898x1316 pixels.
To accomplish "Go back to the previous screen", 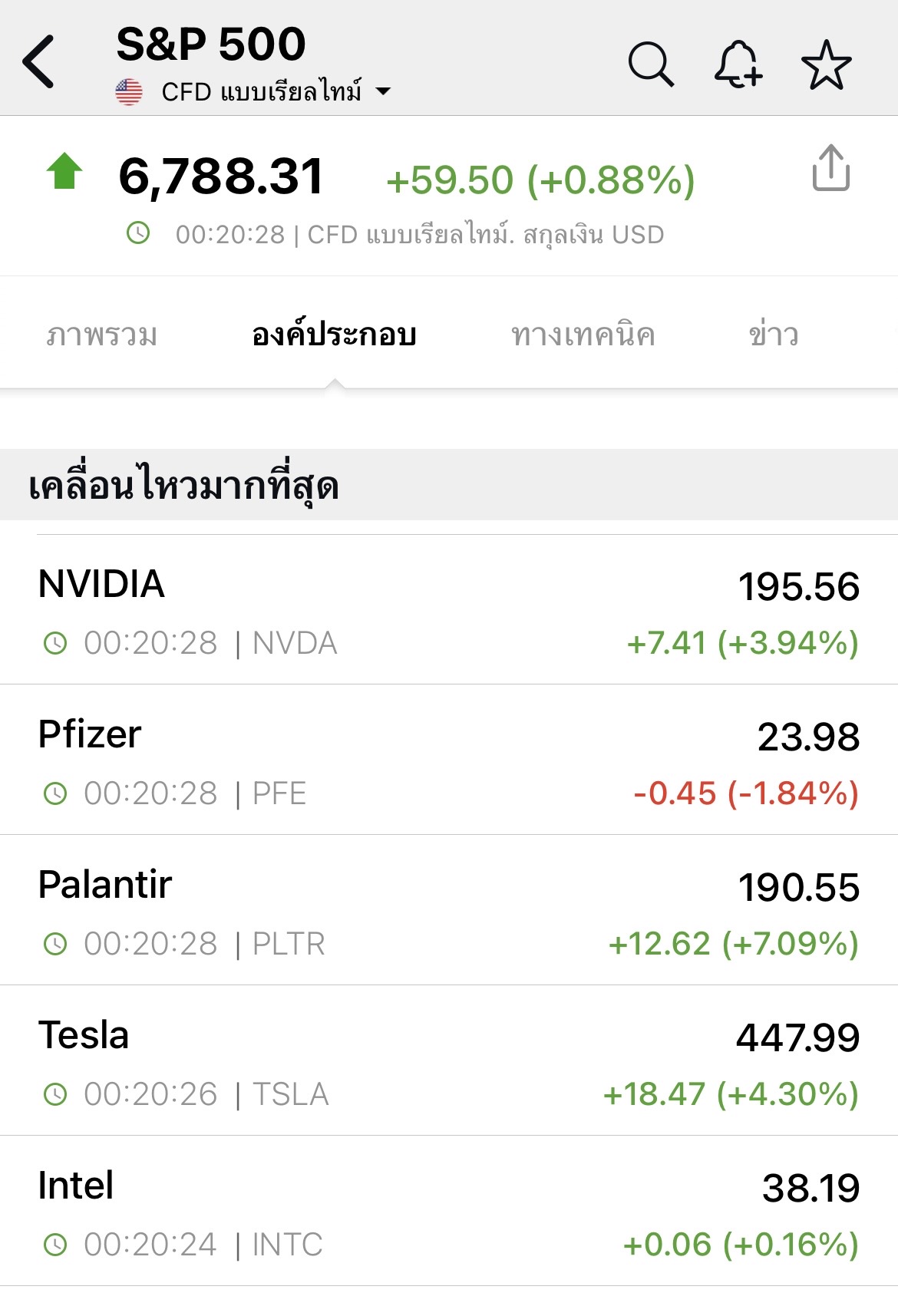I will click(x=38, y=61).
